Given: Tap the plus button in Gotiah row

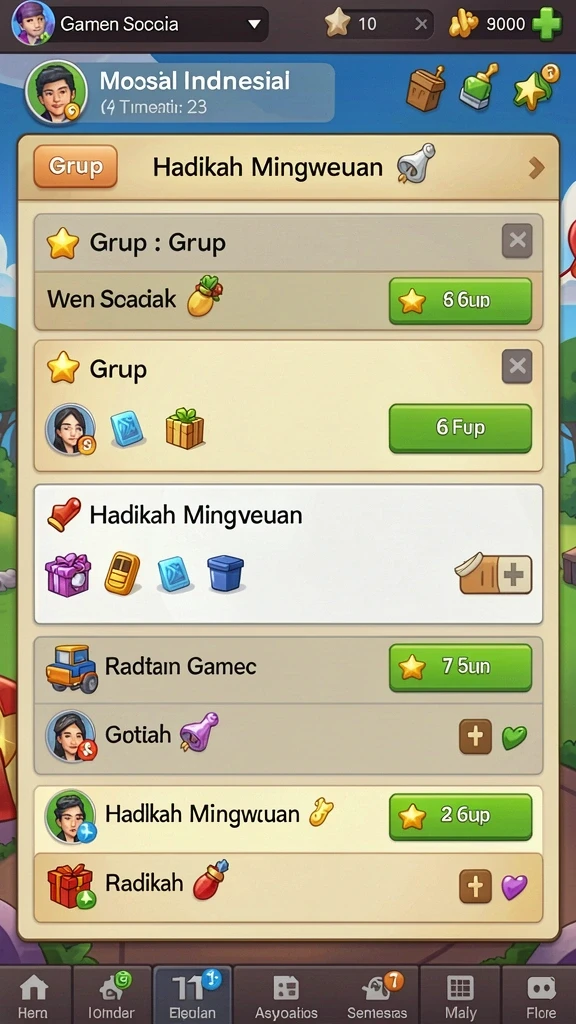Looking at the screenshot, I should (x=475, y=737).
